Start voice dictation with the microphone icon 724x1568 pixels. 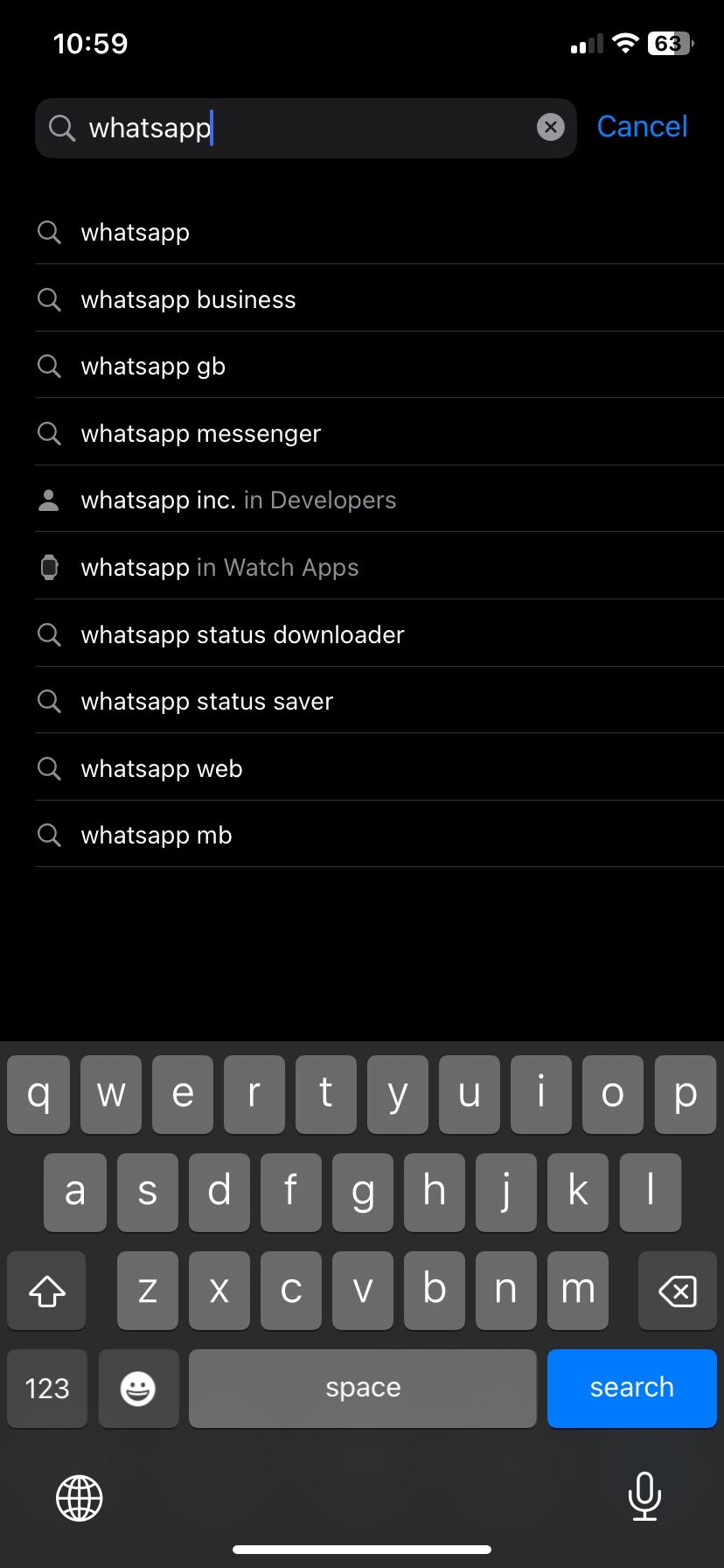[x=644, y=1497]
